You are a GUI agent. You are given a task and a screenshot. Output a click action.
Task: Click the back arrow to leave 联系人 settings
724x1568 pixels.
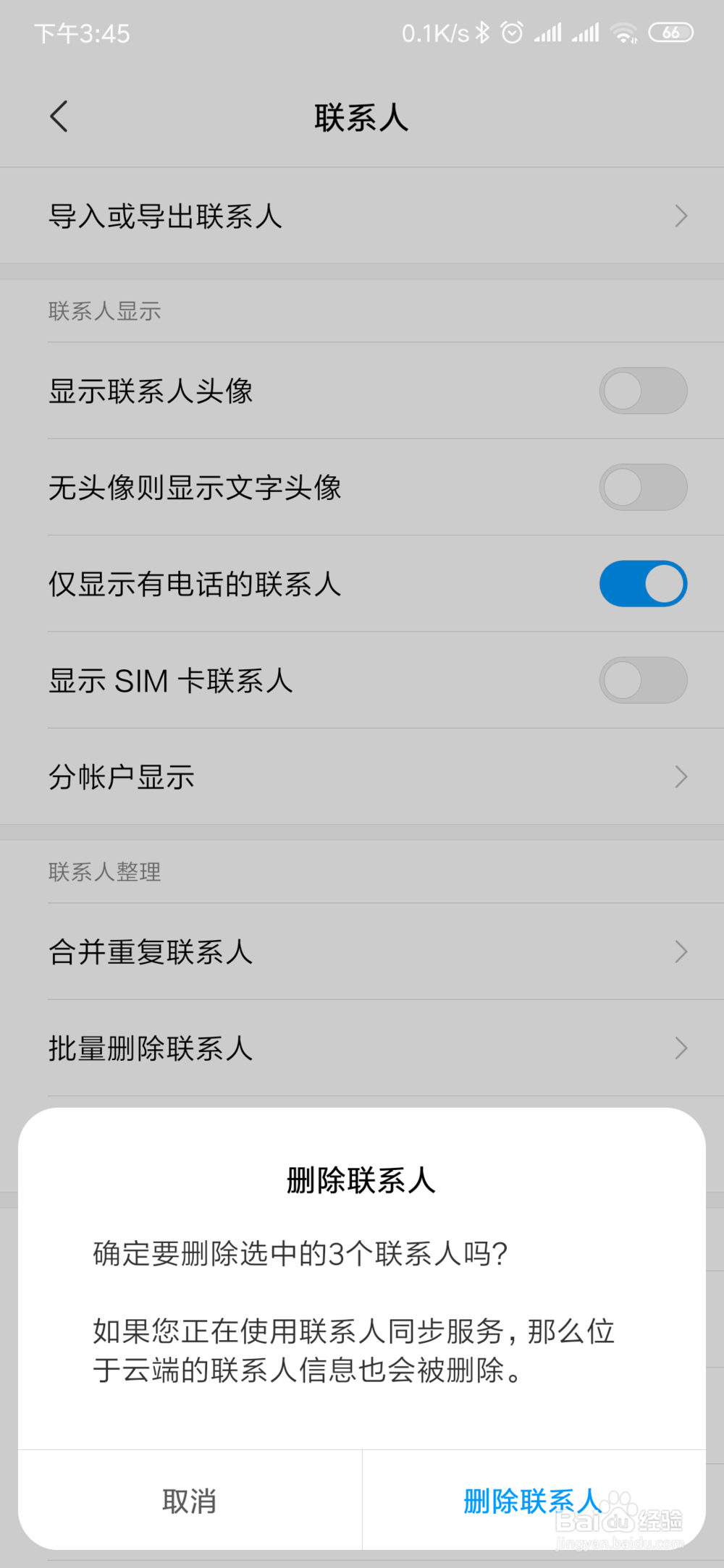(59, 116)
